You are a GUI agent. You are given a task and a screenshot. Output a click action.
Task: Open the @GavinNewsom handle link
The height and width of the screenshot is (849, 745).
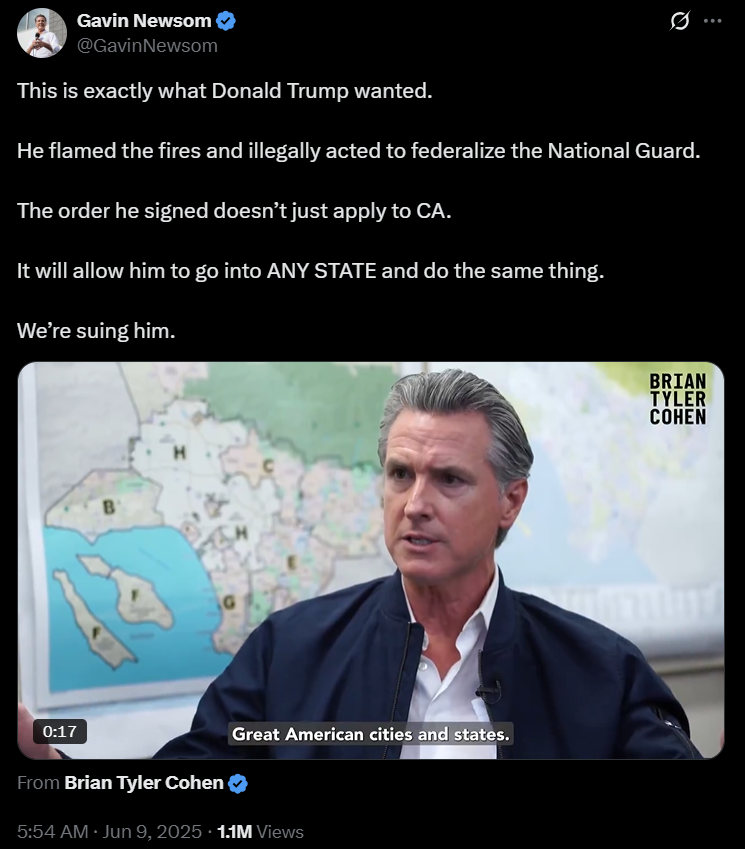tap(147, 46)
